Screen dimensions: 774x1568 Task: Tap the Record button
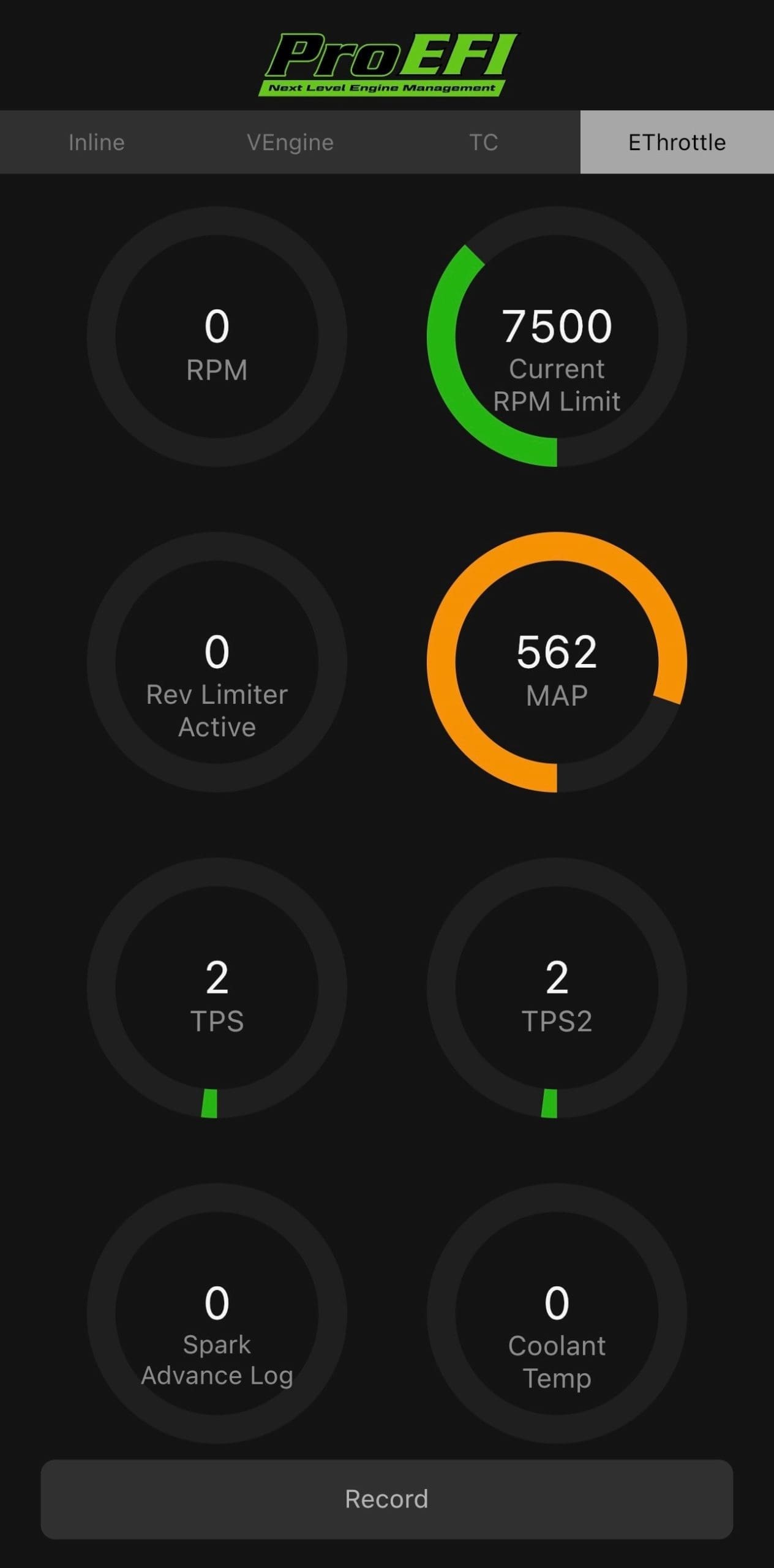(386, 1499)
